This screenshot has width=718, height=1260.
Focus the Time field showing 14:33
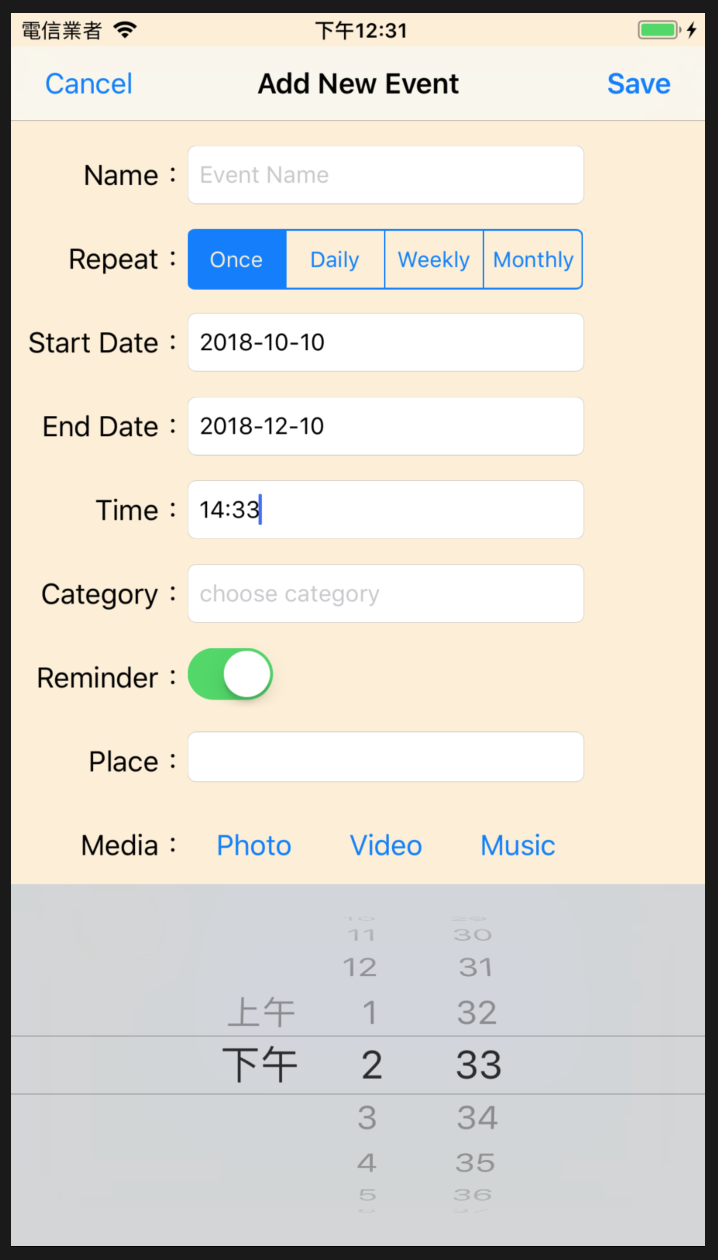(385, 510)
